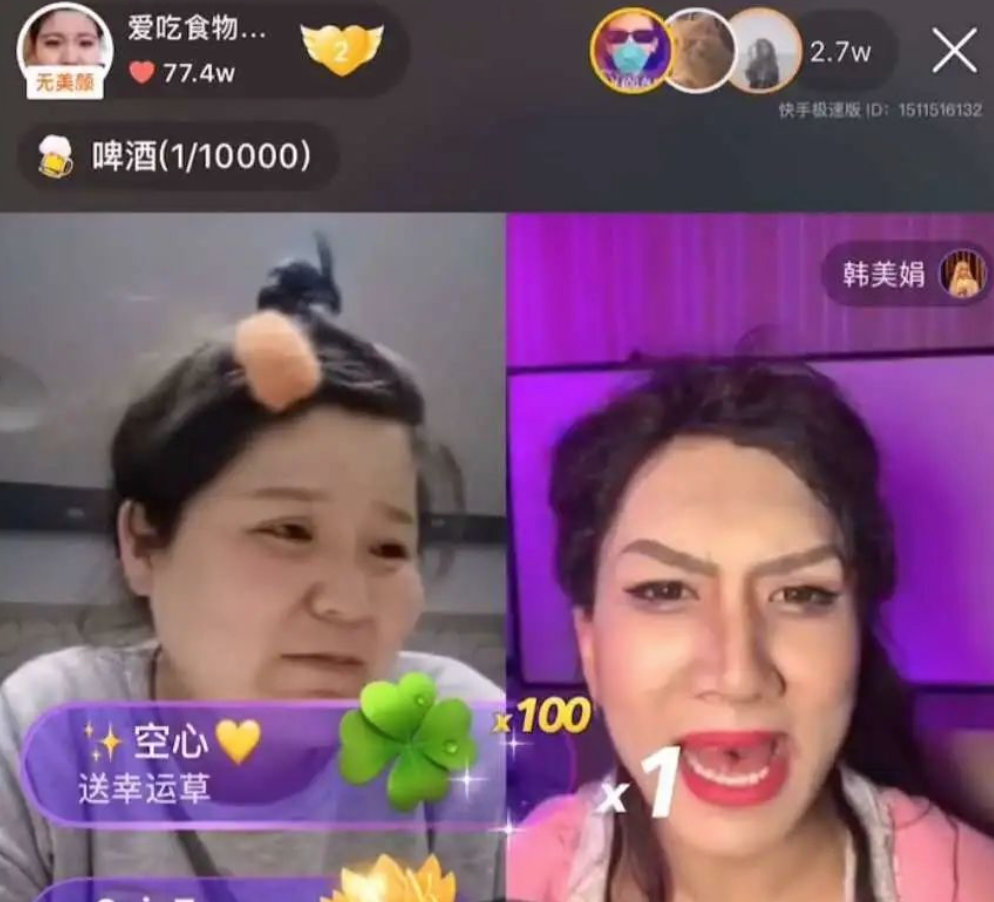View the second top viewer avatar
The image size is (994, 902).
click(699, 50)
